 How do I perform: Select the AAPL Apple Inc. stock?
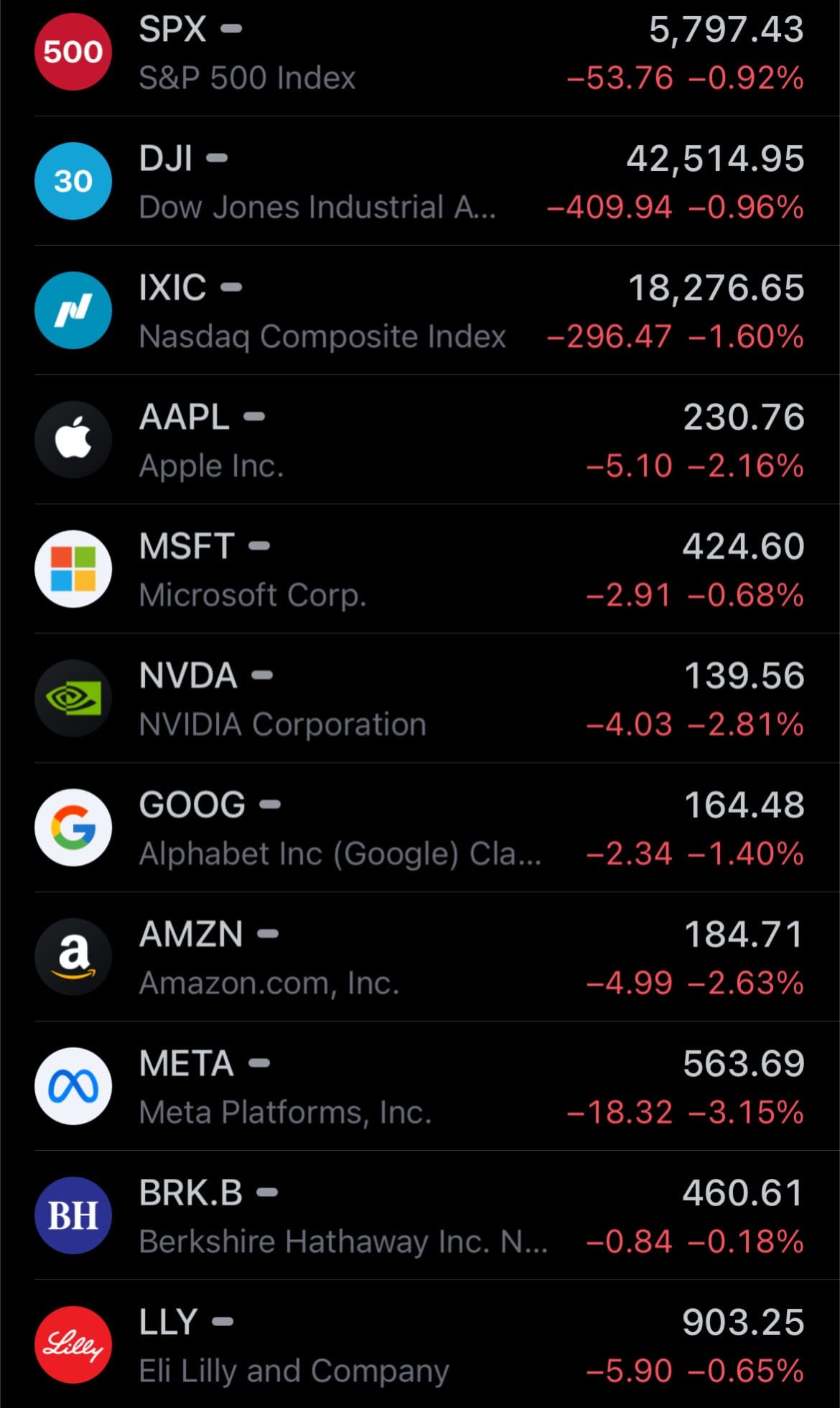tap(420, 440)
